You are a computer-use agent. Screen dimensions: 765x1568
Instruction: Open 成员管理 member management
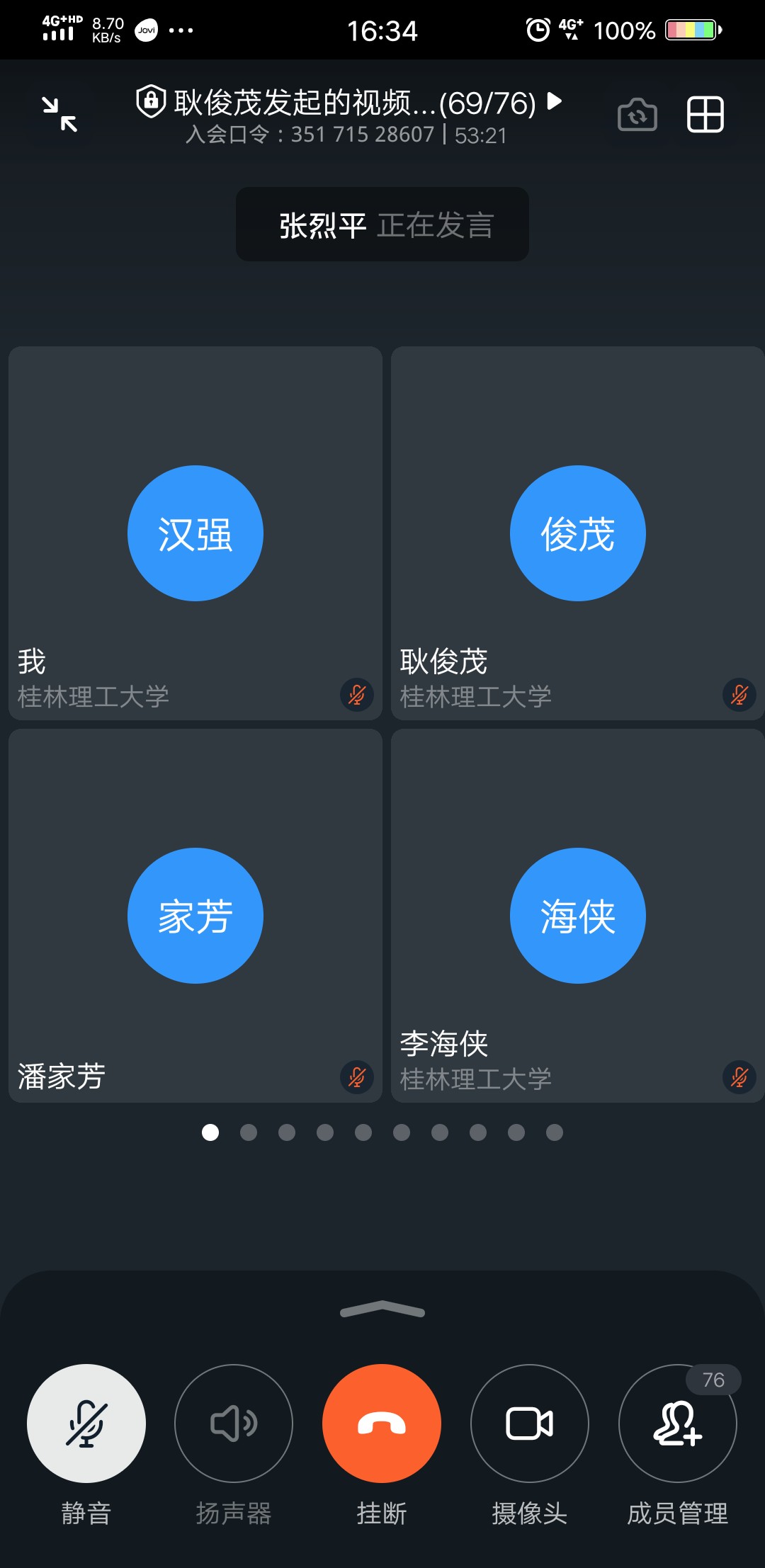[678, 1423]
